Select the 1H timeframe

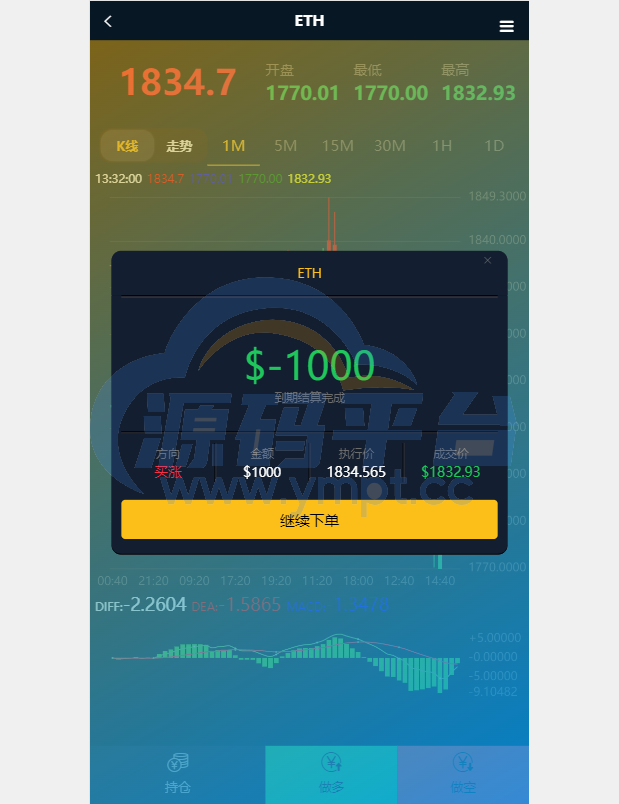441,146
